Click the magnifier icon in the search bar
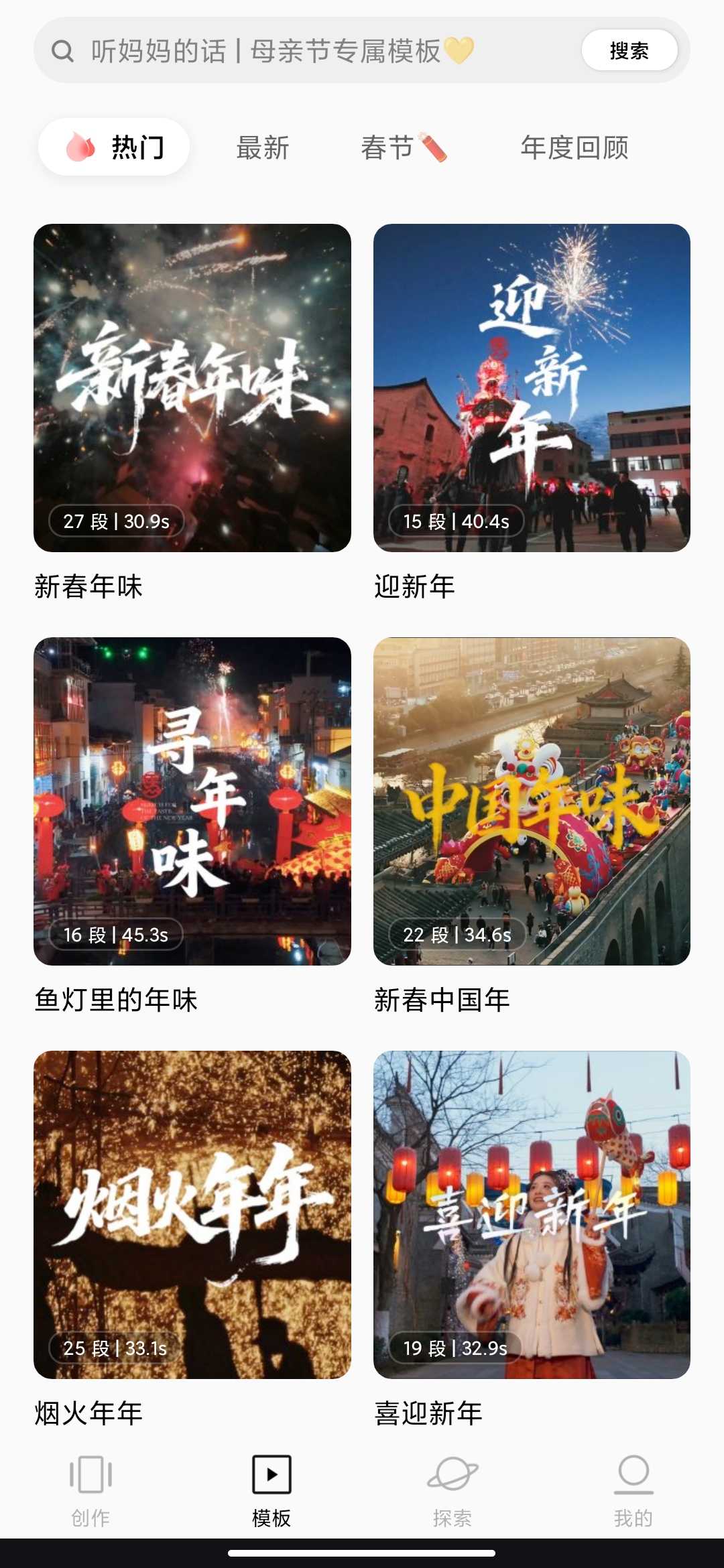 point(64,50)
